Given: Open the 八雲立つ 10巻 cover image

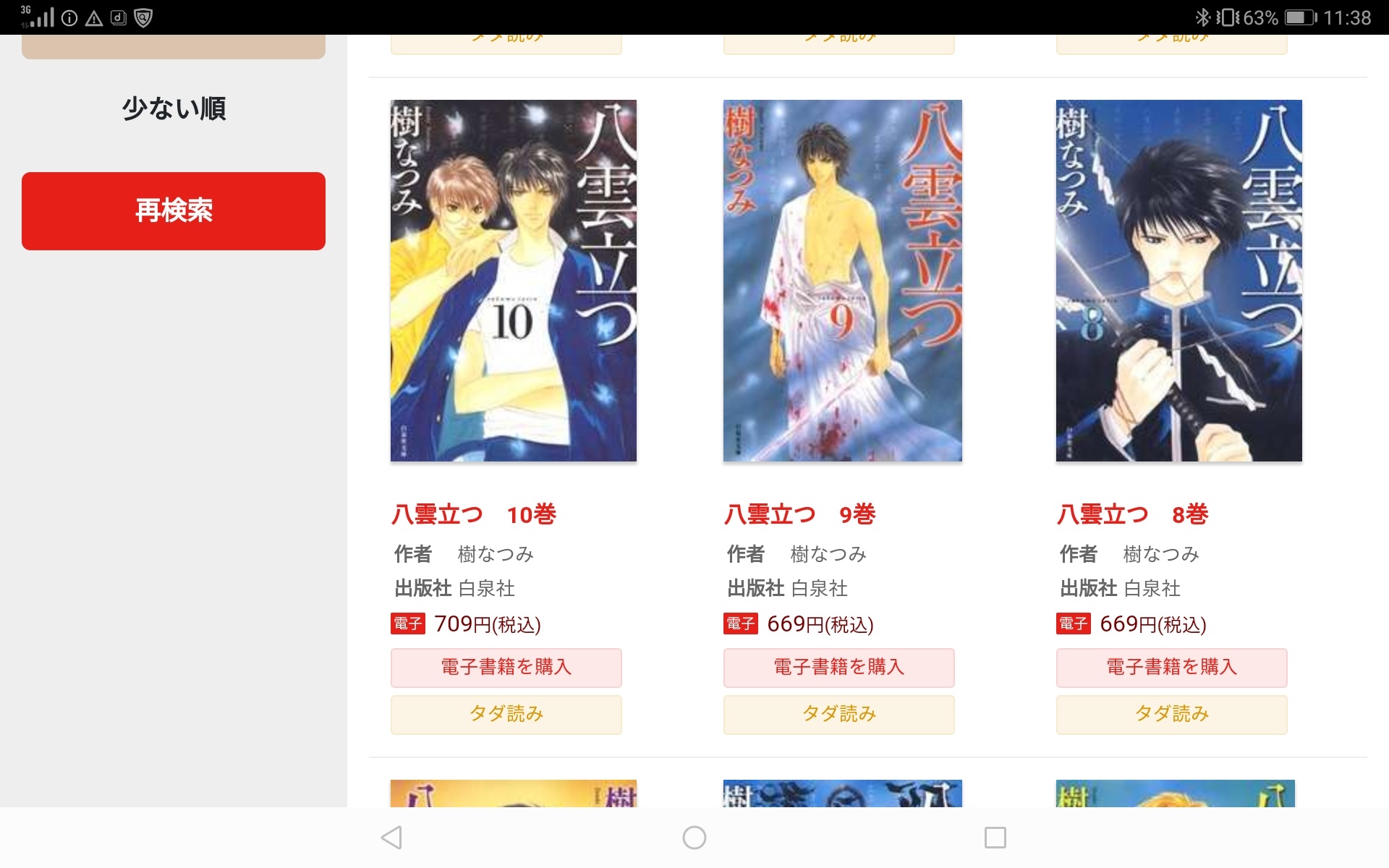Looking at the screenshot, I should 514,281.
